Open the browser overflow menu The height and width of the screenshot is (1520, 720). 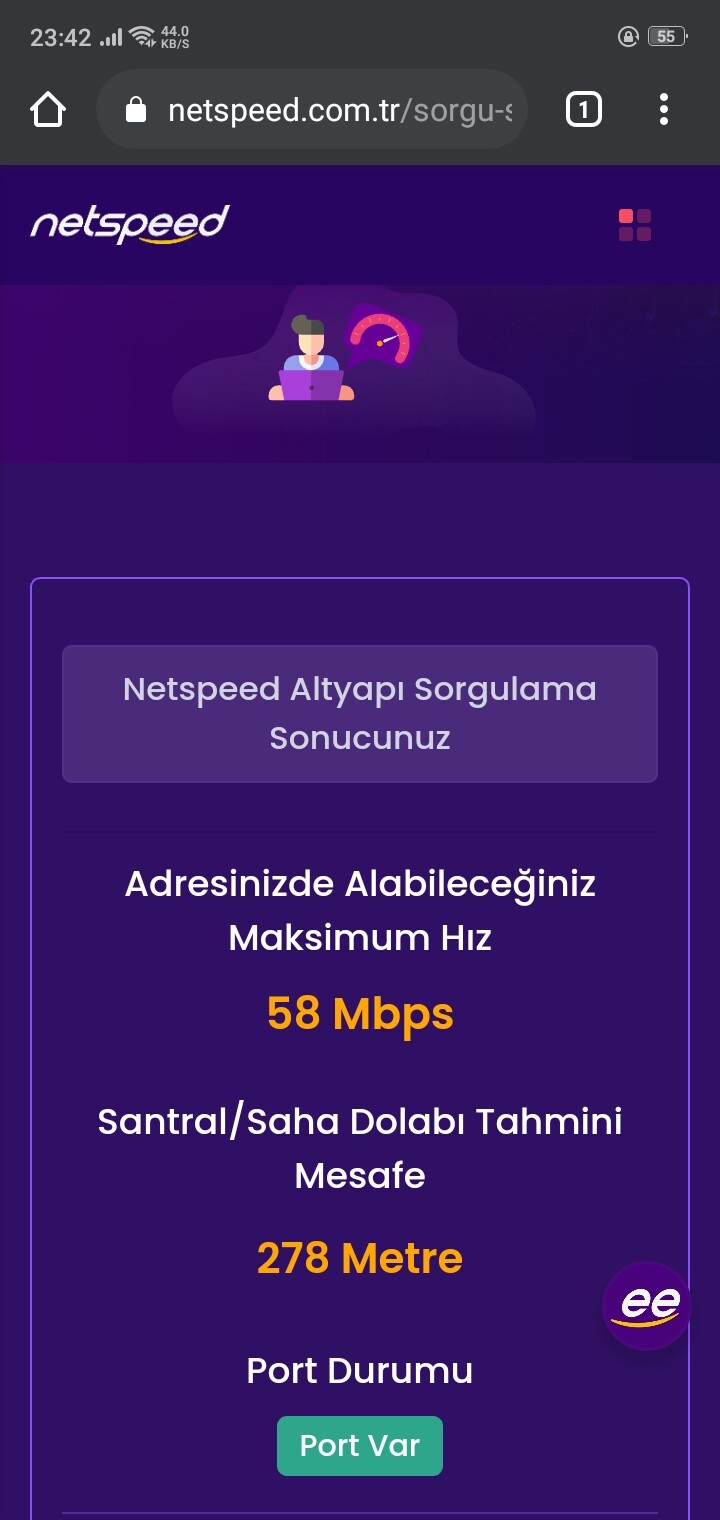(664, 109)
